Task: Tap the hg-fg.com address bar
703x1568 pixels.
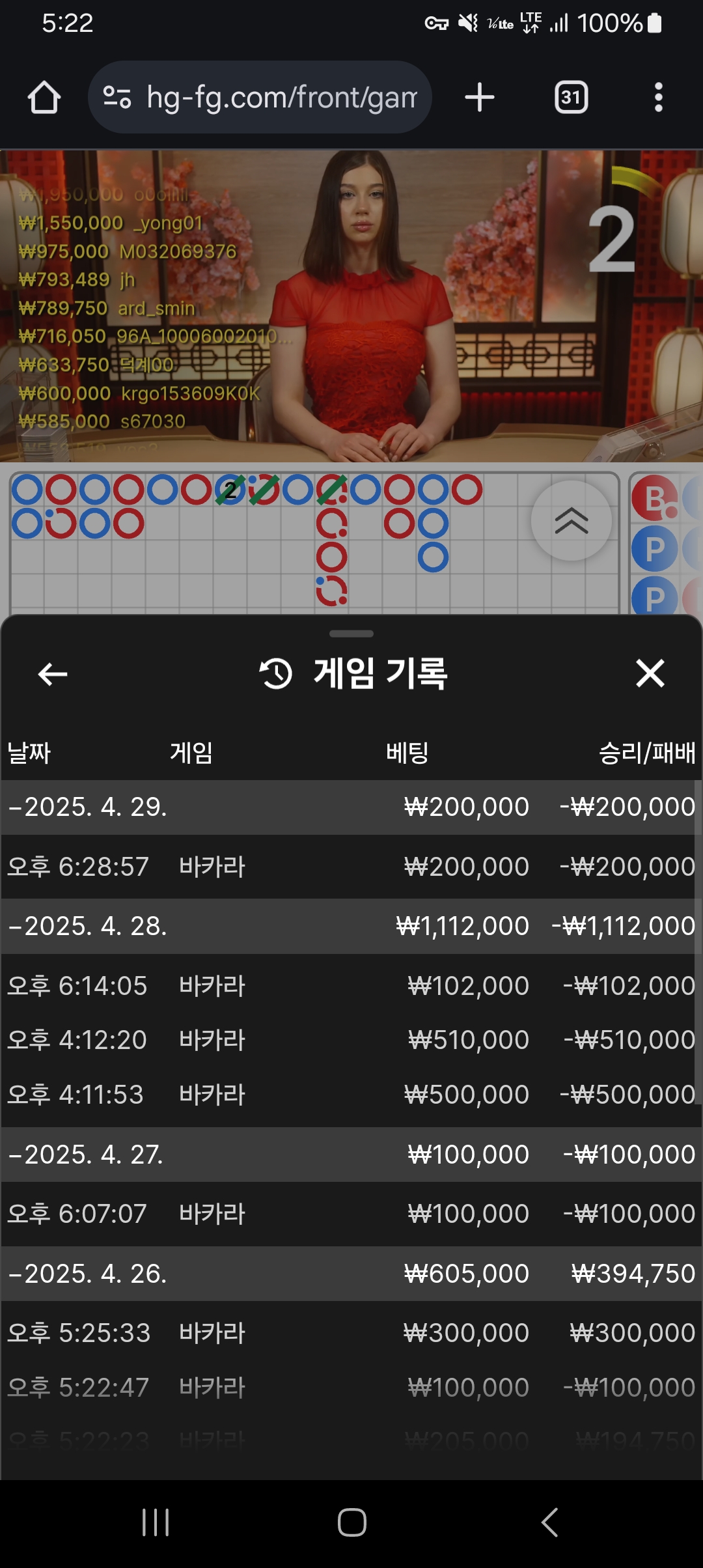Action: pos(260,98)
